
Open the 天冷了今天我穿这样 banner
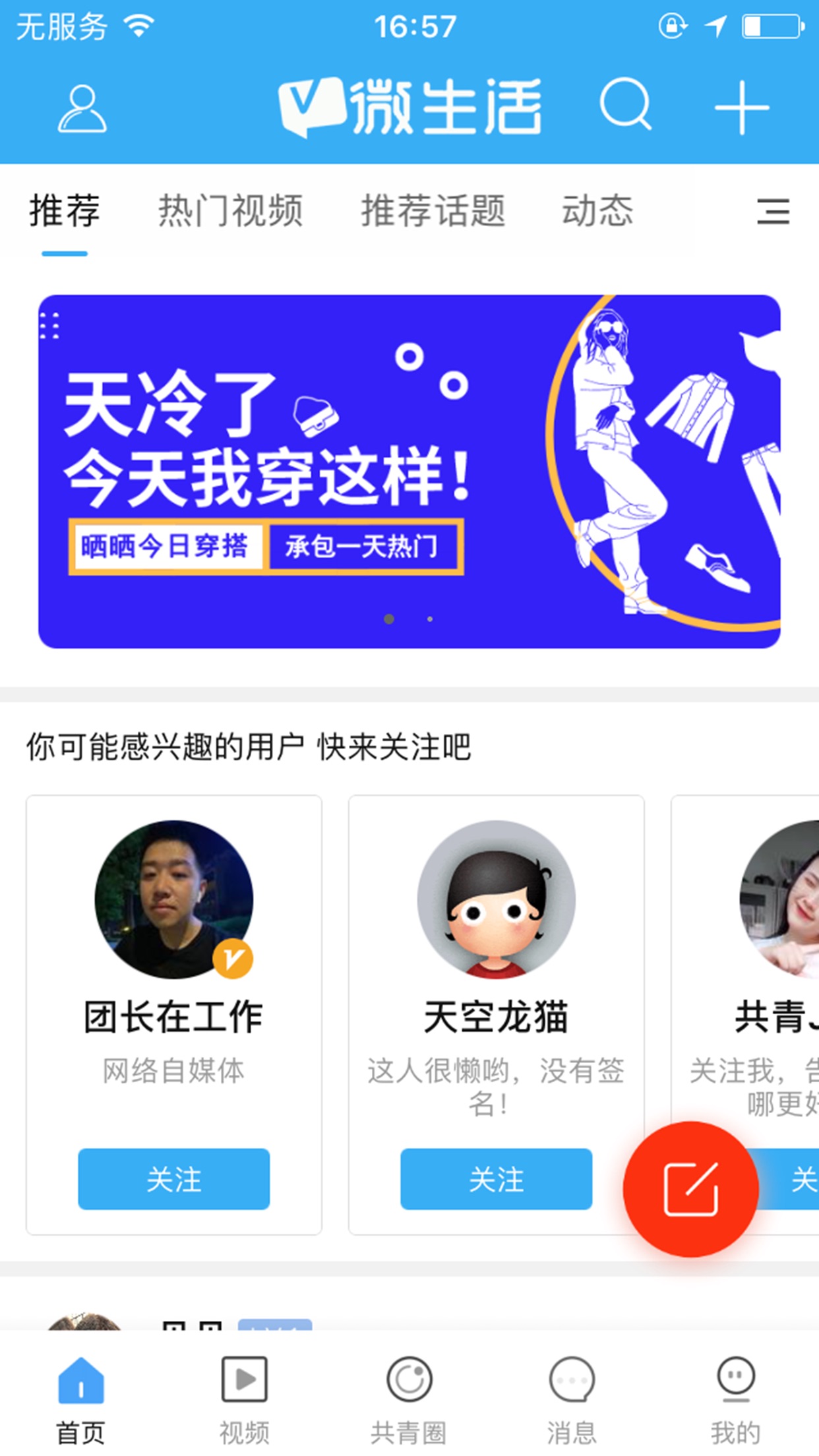point(409,471)
